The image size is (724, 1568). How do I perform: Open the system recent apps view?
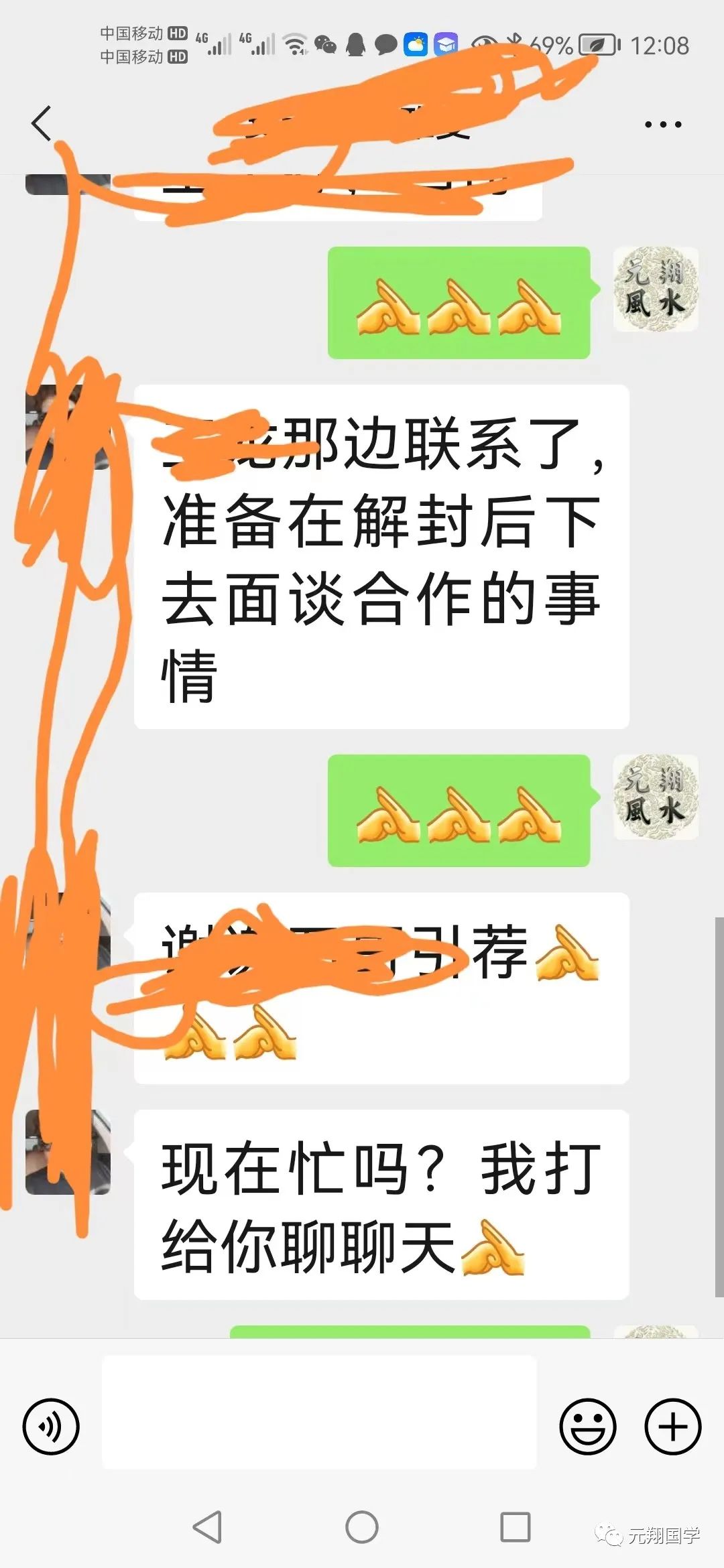[516, 1528]
